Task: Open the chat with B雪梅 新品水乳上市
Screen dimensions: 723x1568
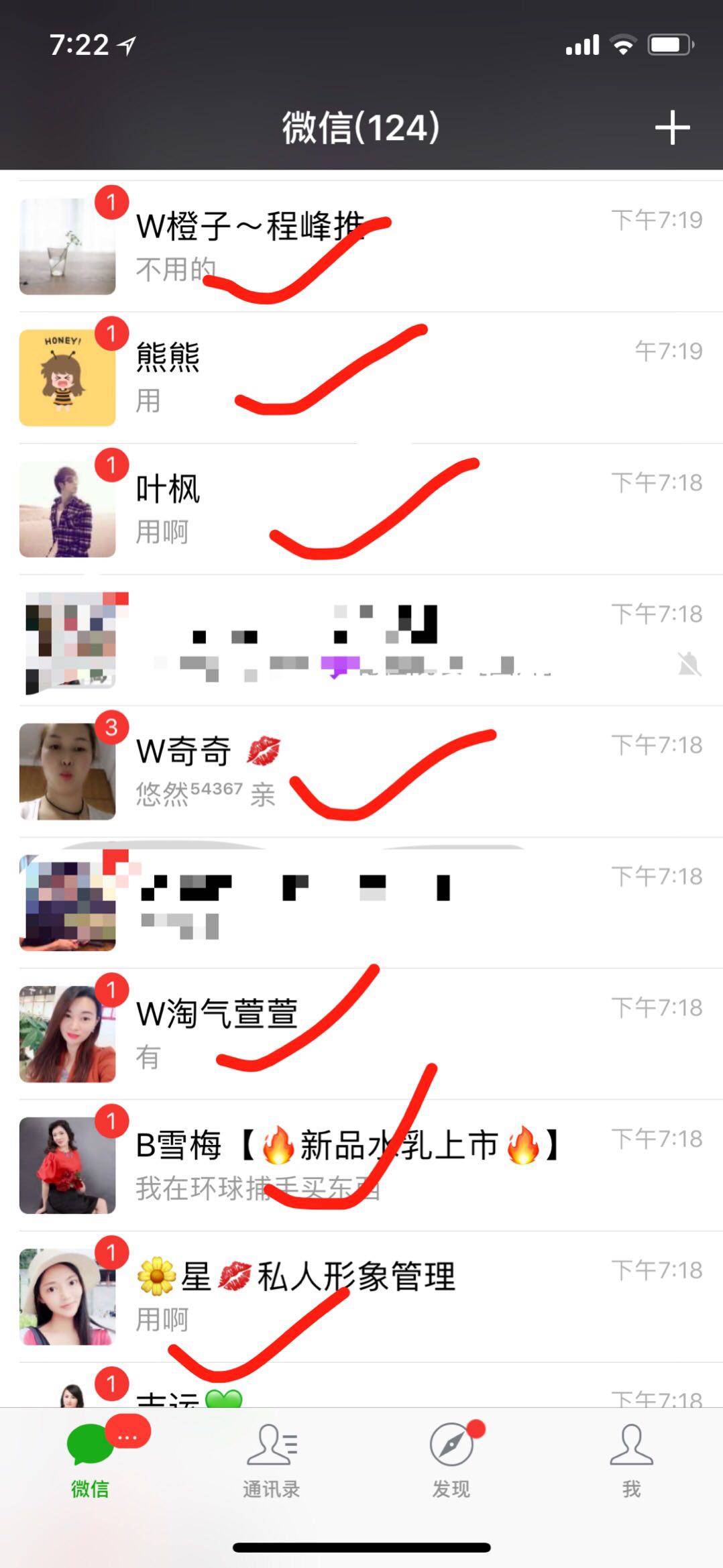Action: 361,1165
